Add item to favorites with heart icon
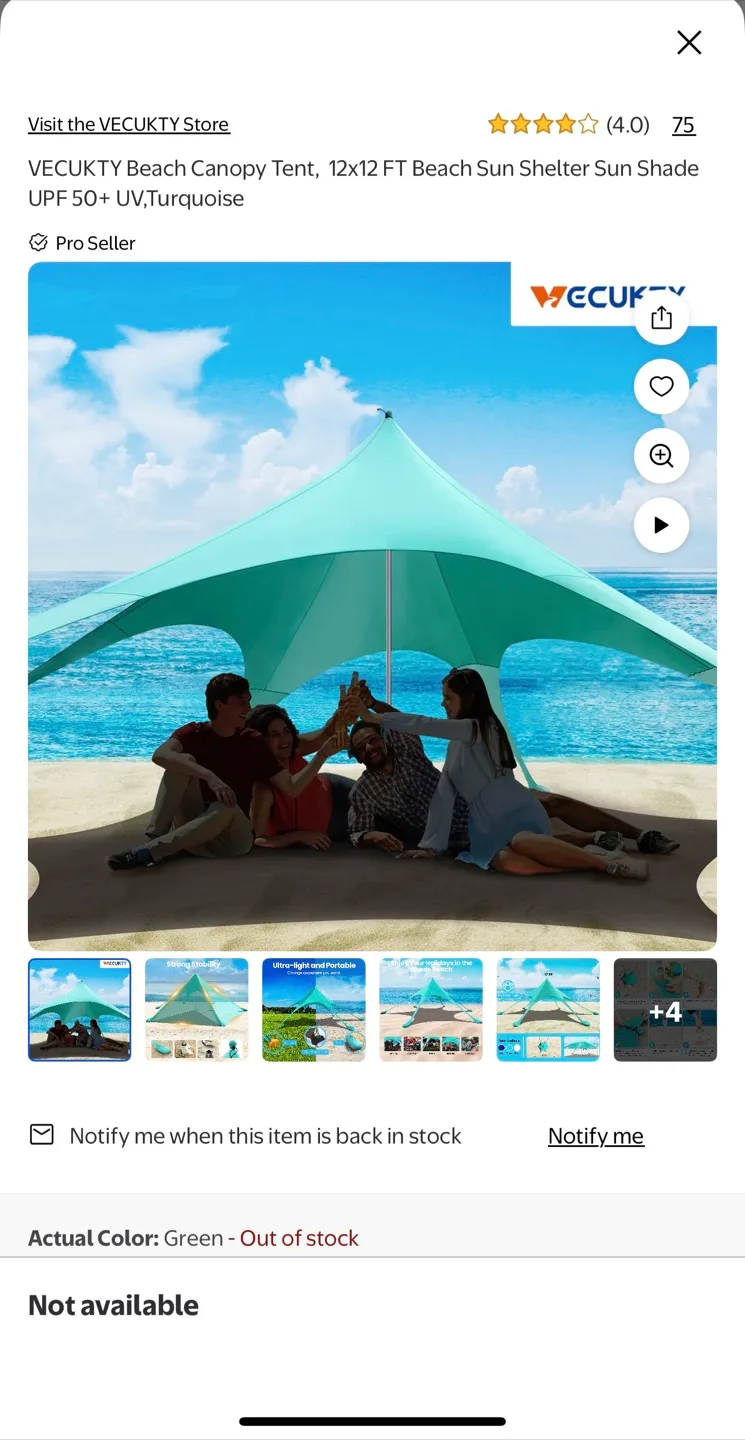745x1440 pixels. coord(661,387)
